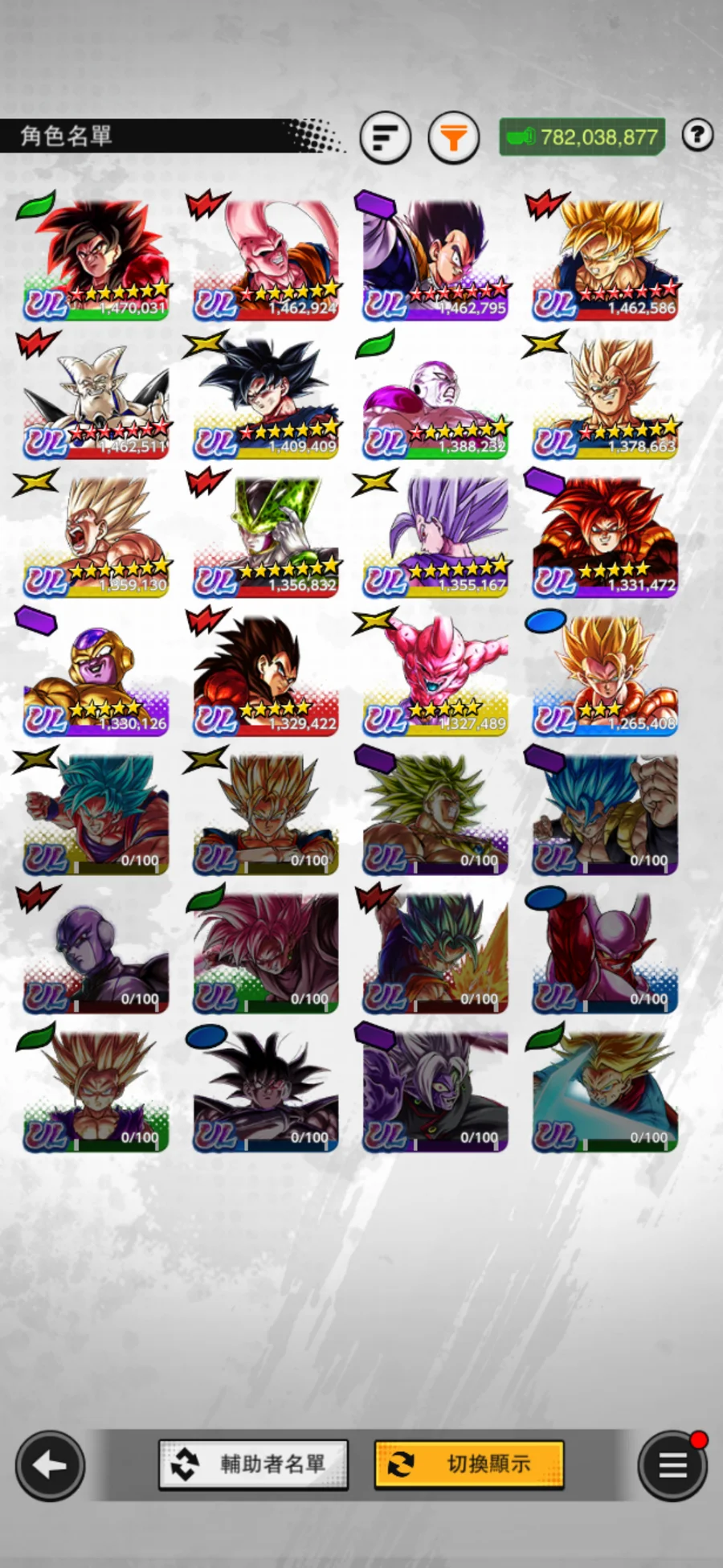
Task: Go back with the arrow button
Action: (50, 1465)
